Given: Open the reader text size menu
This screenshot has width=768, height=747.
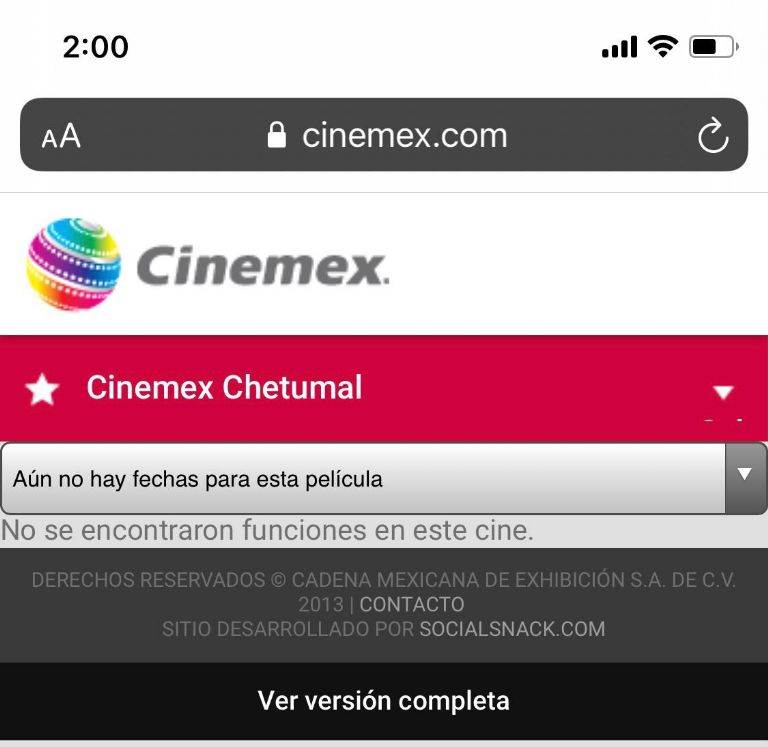Looking at the screenshot, I should (61, 136).
